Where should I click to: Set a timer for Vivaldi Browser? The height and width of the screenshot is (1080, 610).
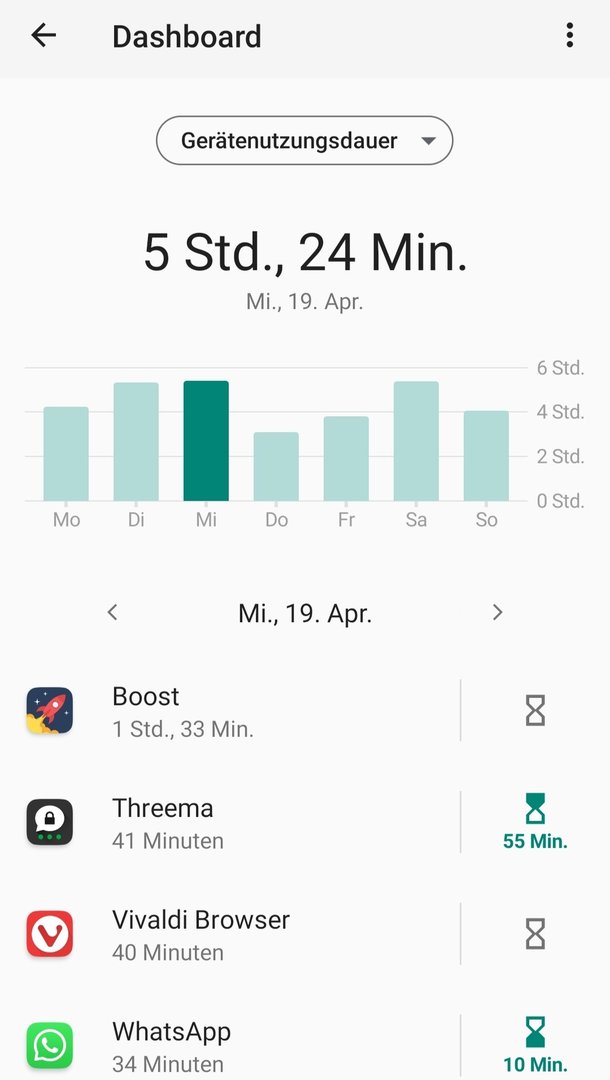coord(535,934)
